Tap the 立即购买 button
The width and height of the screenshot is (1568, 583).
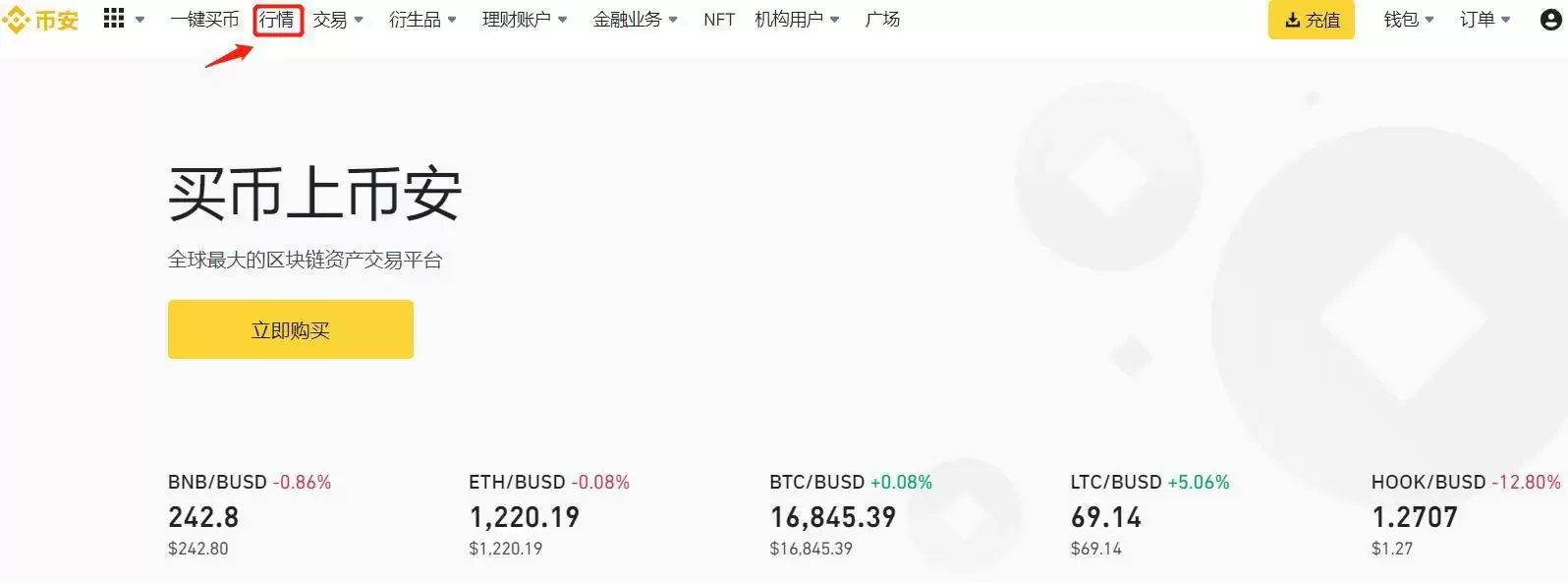click(x=291, y=329)
